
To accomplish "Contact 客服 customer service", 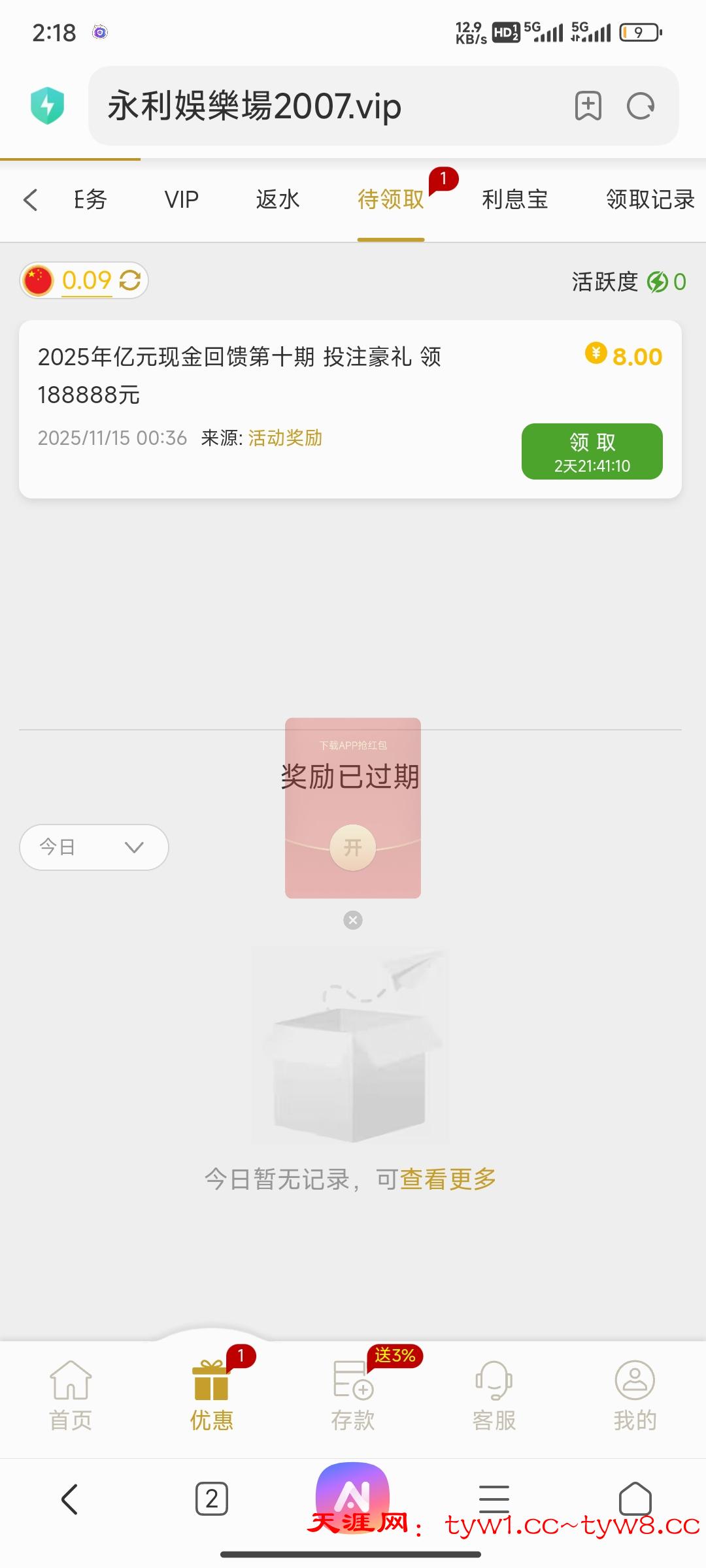I will tap(494, 1395).
